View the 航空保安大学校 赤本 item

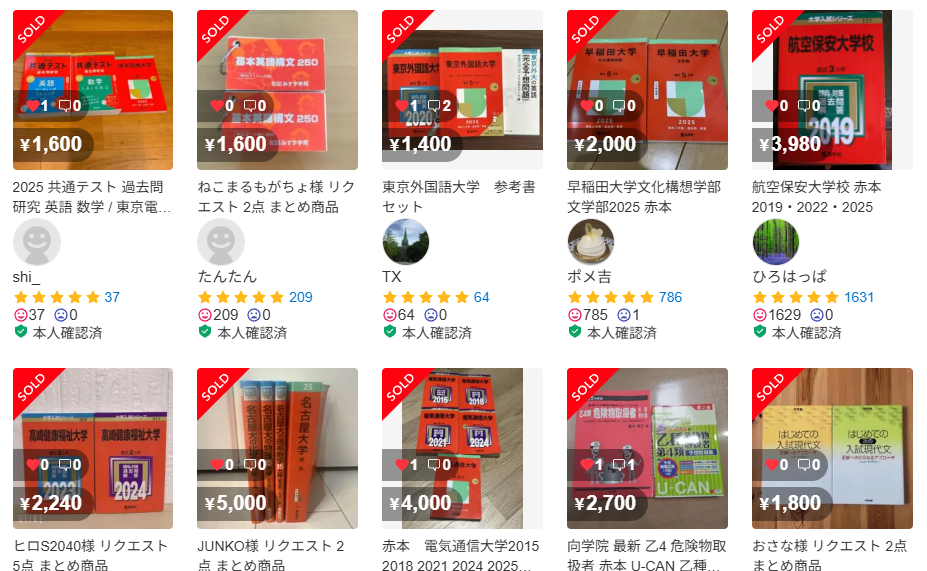[x=832, y=90]
